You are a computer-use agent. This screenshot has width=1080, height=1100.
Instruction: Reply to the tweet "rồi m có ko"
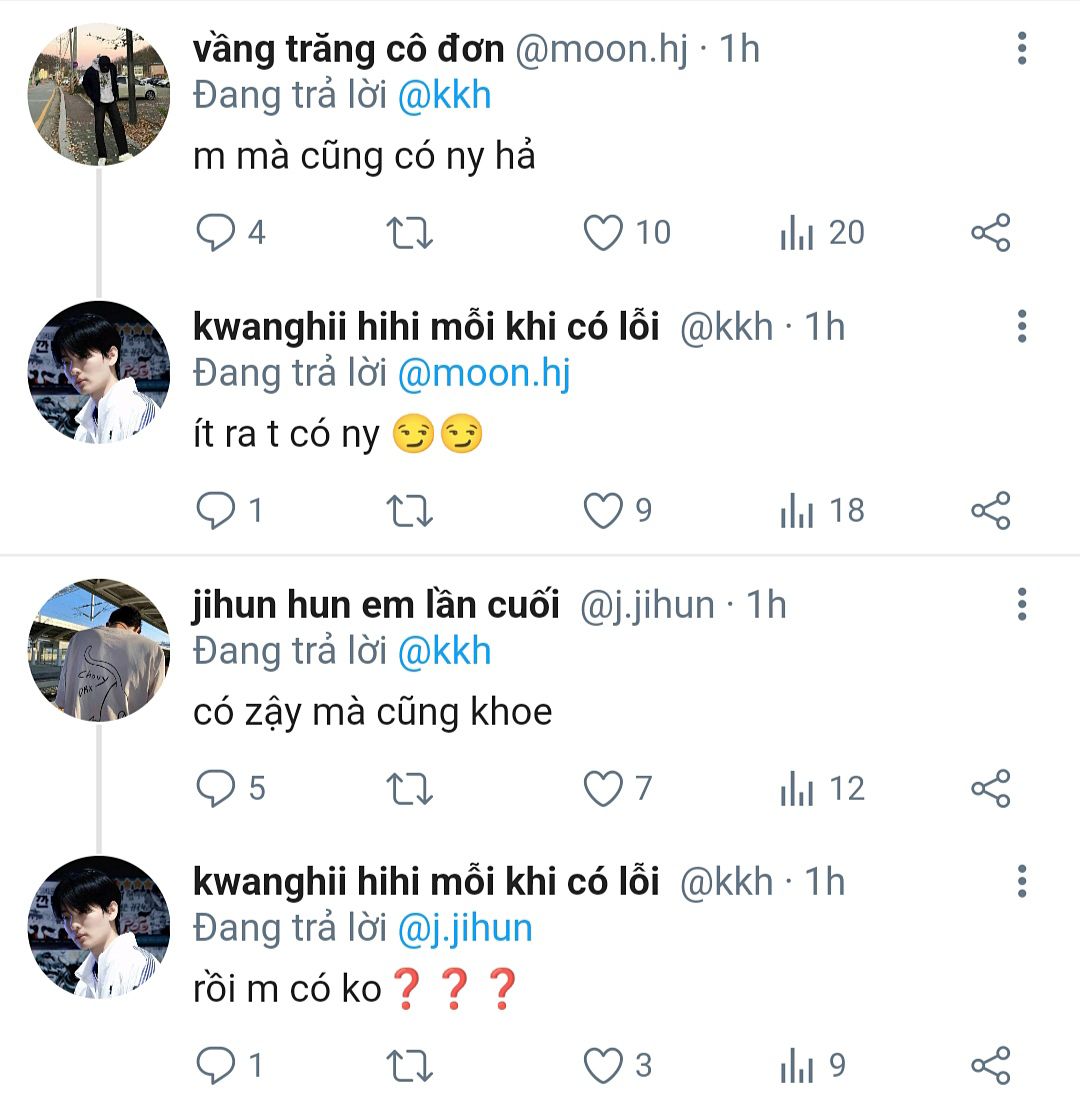pos(214,1067)
